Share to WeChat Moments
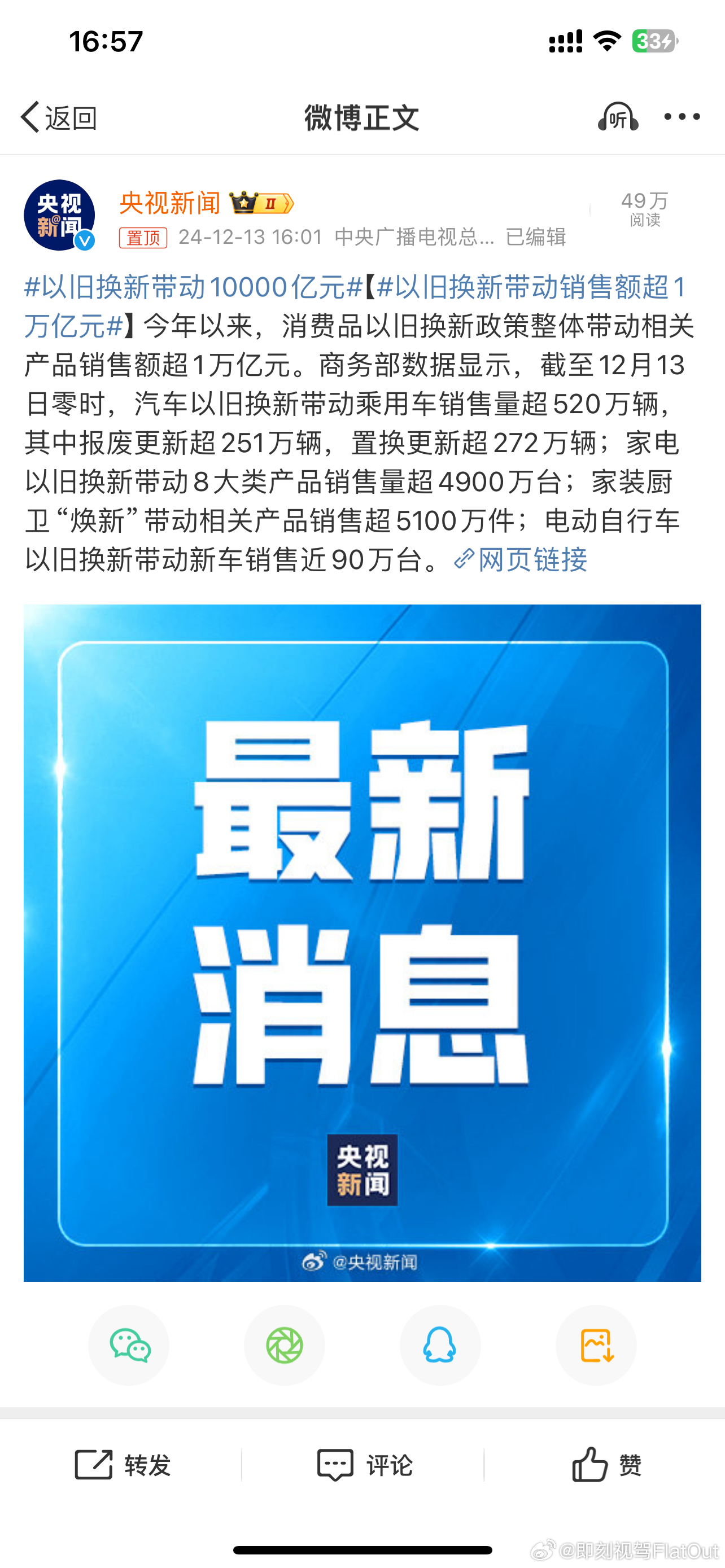This screenshot has width=725, height=1568. click(x=284, y=1345)
